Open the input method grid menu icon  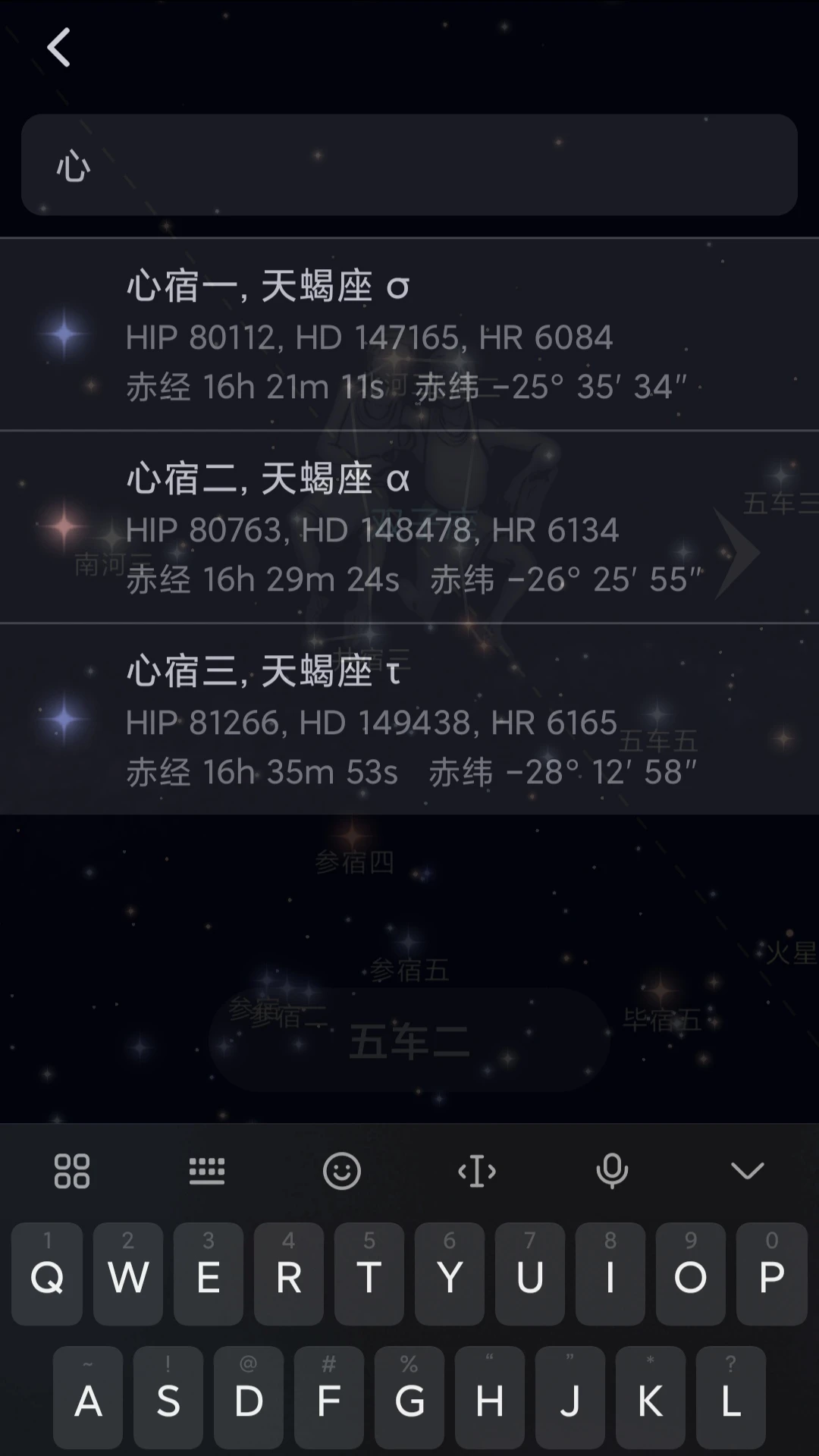pos(72,1170)
